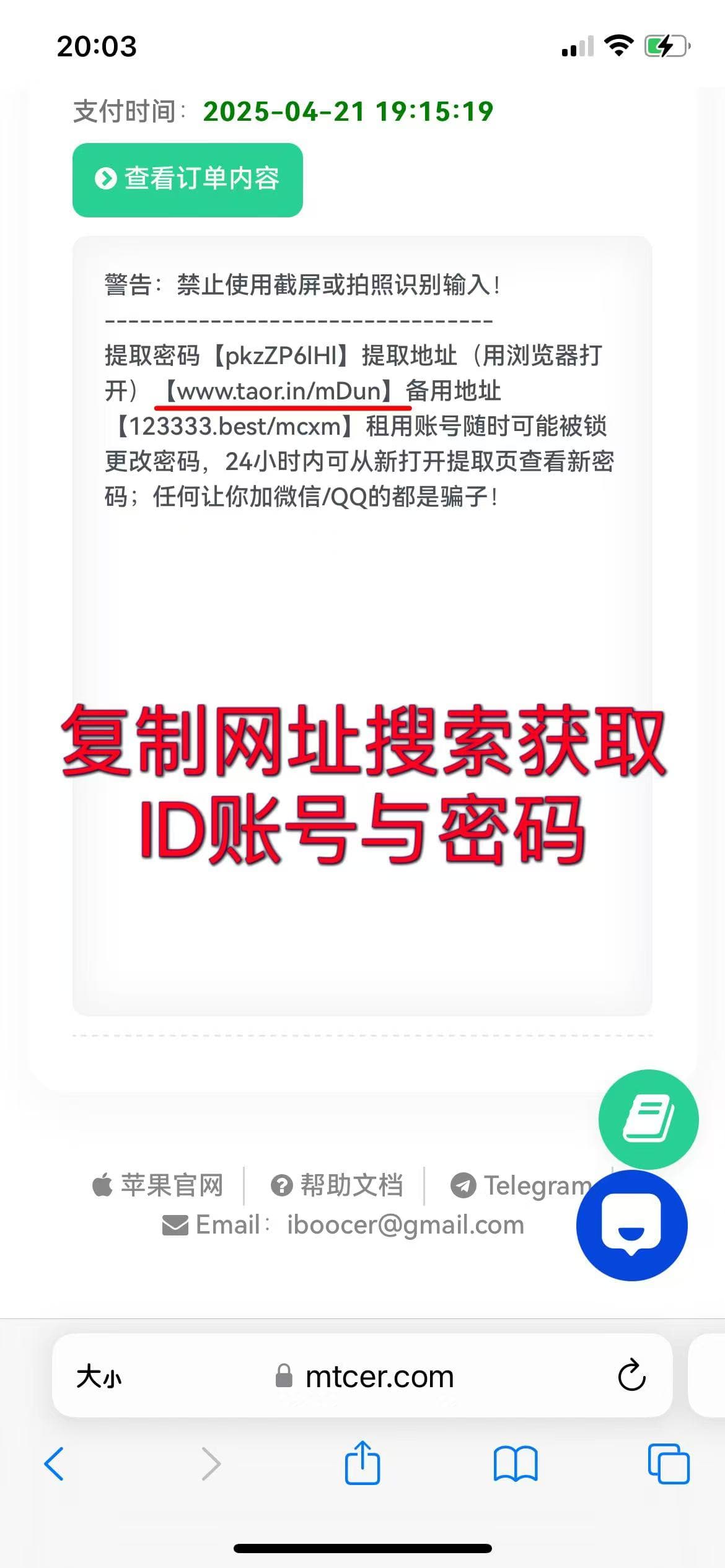
Task: Go back to the previous page
Action: click(x=55, y=1464)
